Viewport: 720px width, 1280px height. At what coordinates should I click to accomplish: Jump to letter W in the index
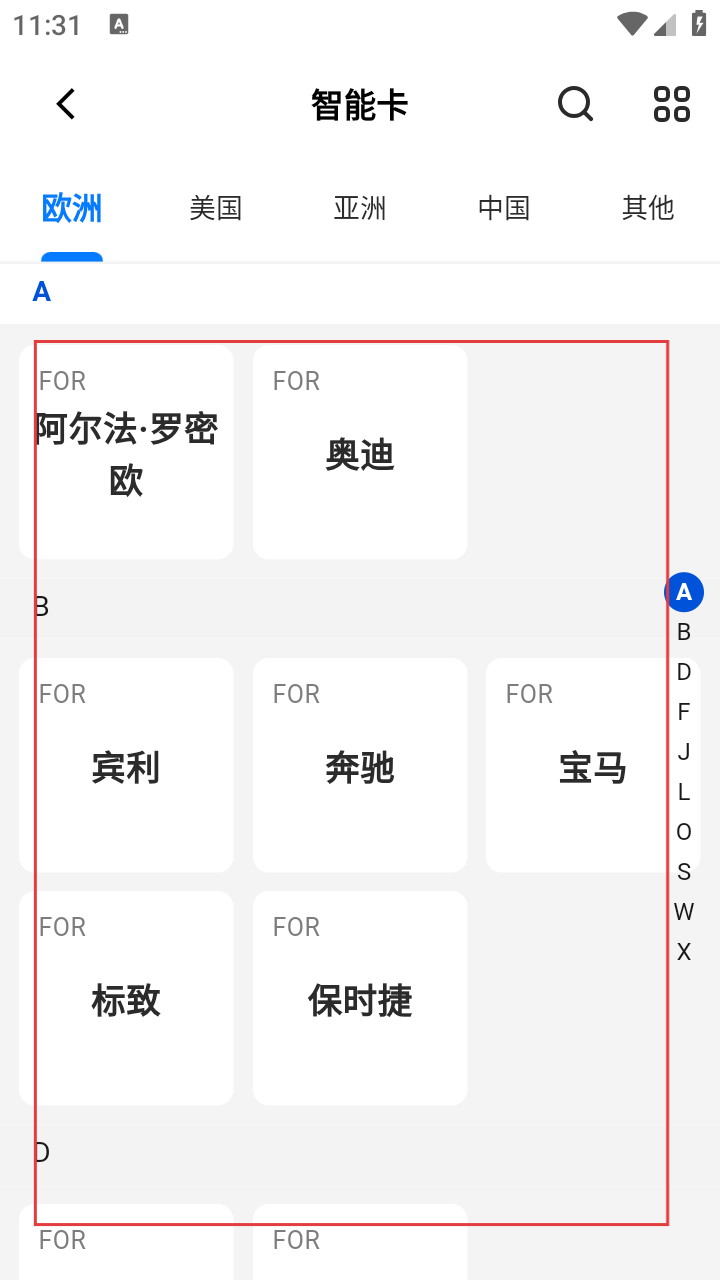click(684, 912)
